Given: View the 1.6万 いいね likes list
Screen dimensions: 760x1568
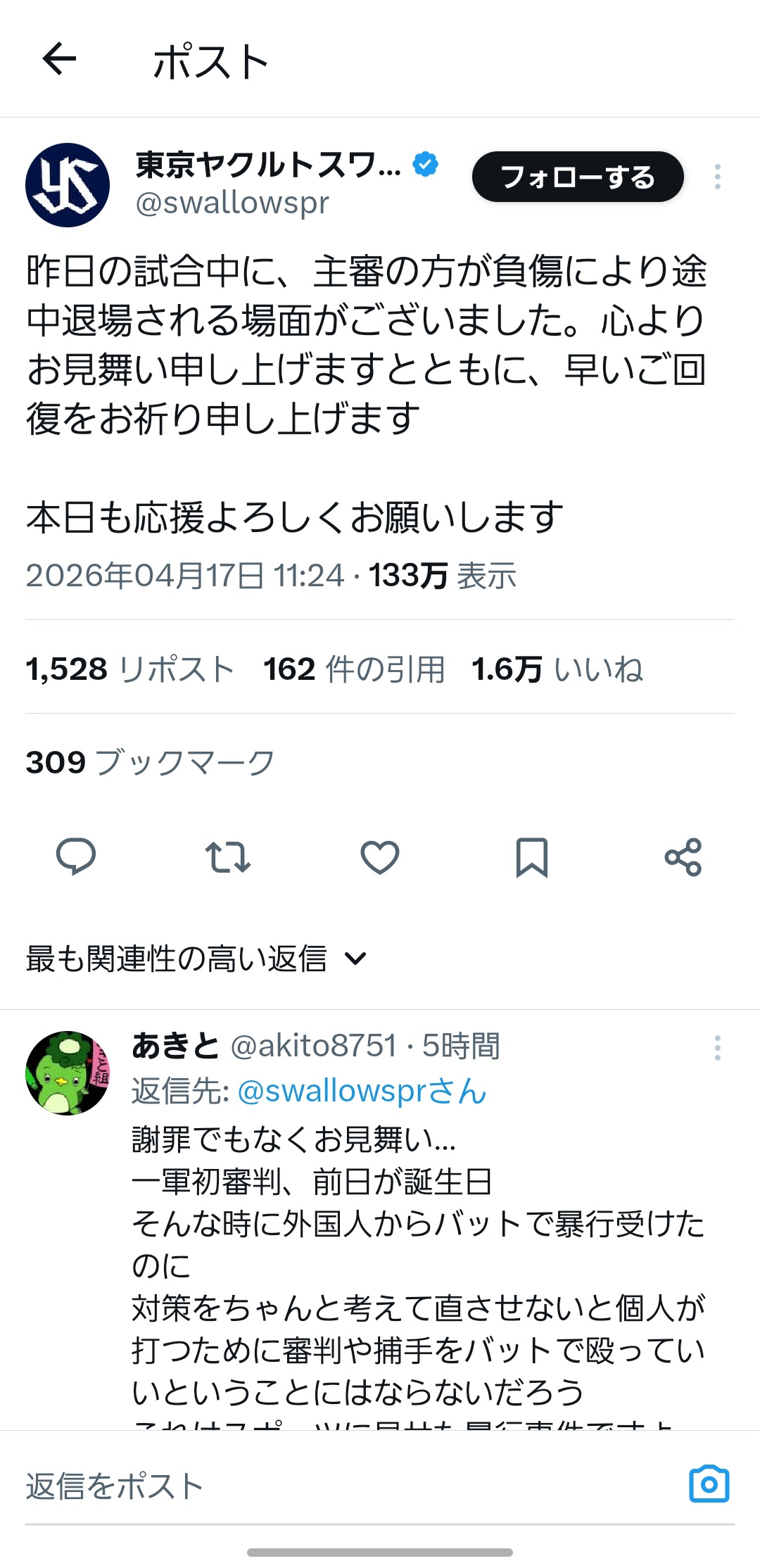Looking at the screenshot, I should tap(557, 669).
